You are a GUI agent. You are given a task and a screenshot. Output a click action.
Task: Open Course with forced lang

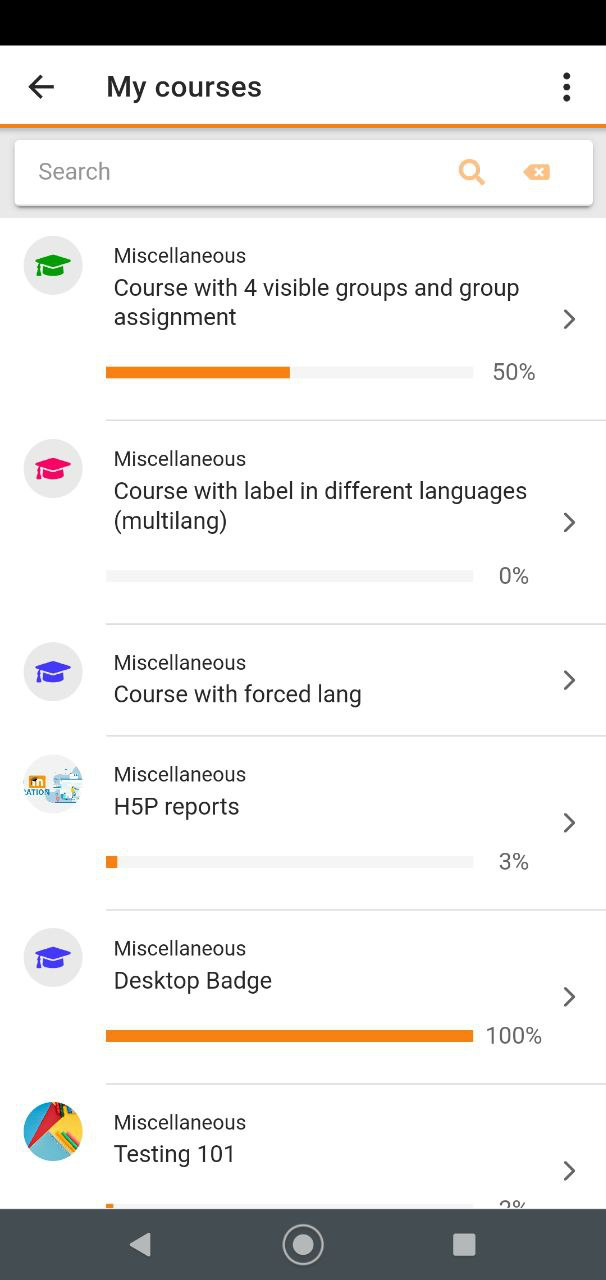pyautogui.click(x=303, y=680)
